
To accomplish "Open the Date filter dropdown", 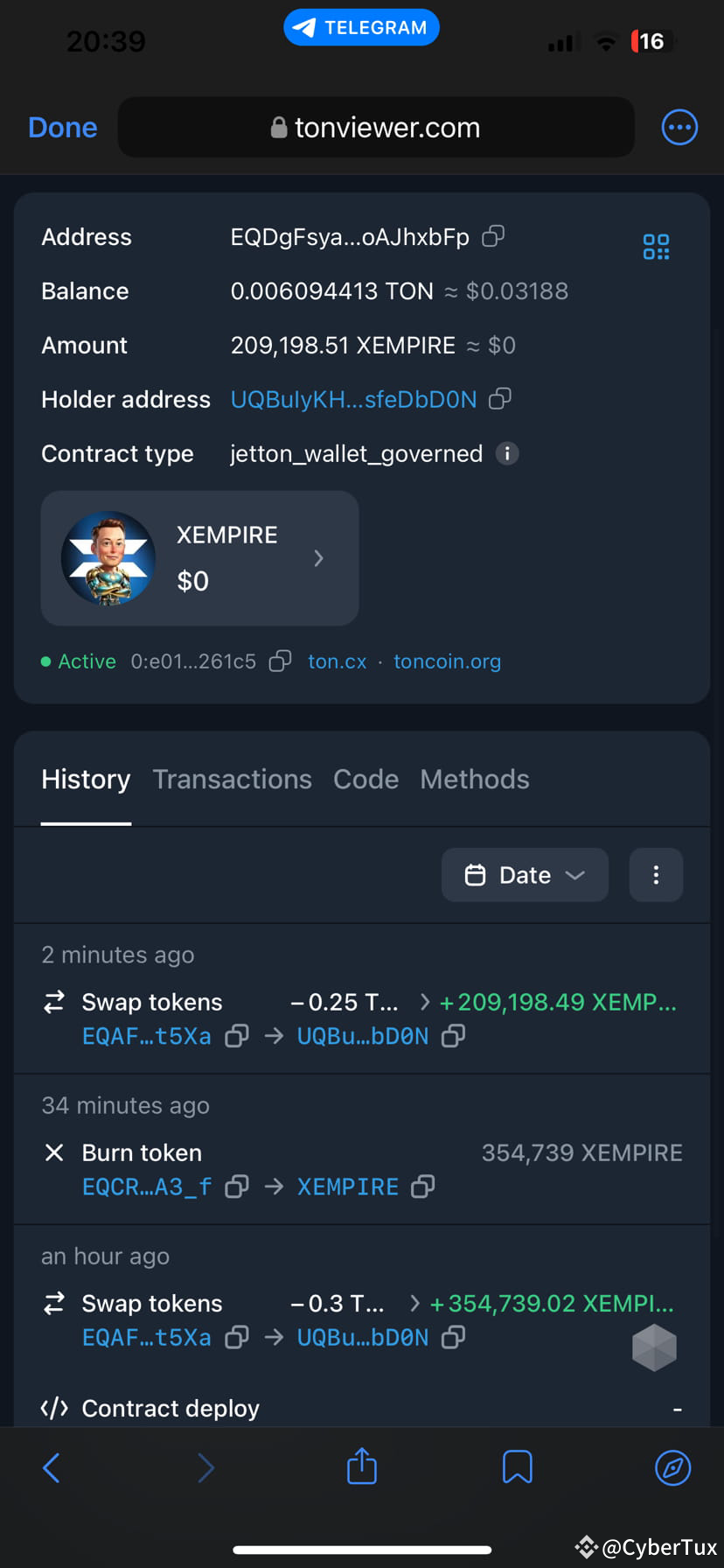I will [x=524, y=874].
